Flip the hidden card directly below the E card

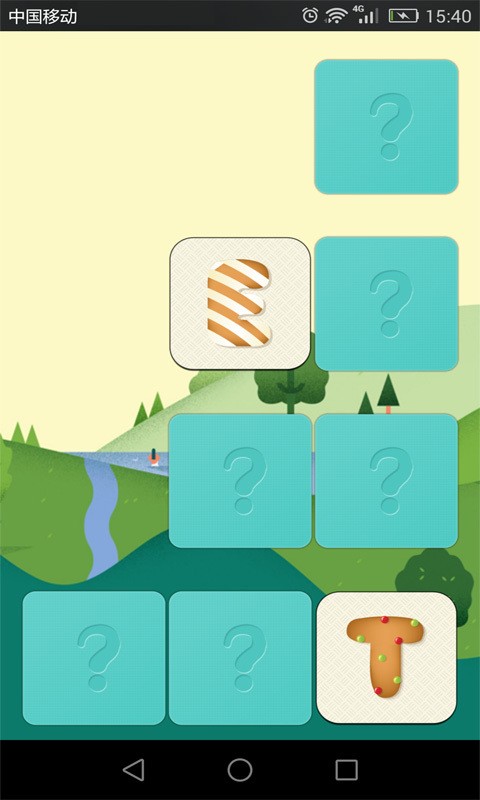240,481
